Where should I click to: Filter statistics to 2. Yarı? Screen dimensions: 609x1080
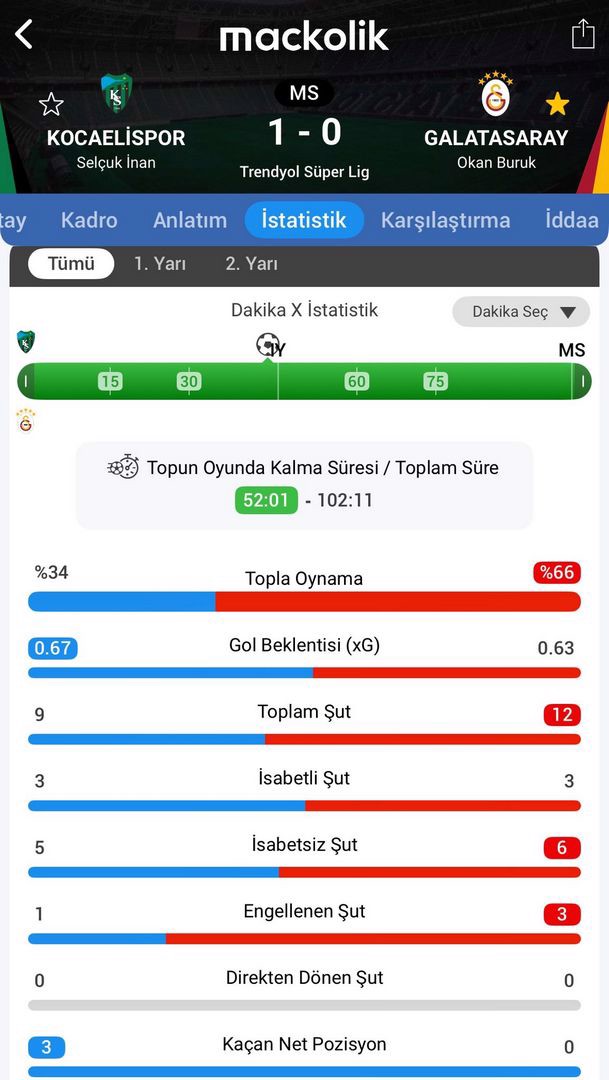point(251,264)
